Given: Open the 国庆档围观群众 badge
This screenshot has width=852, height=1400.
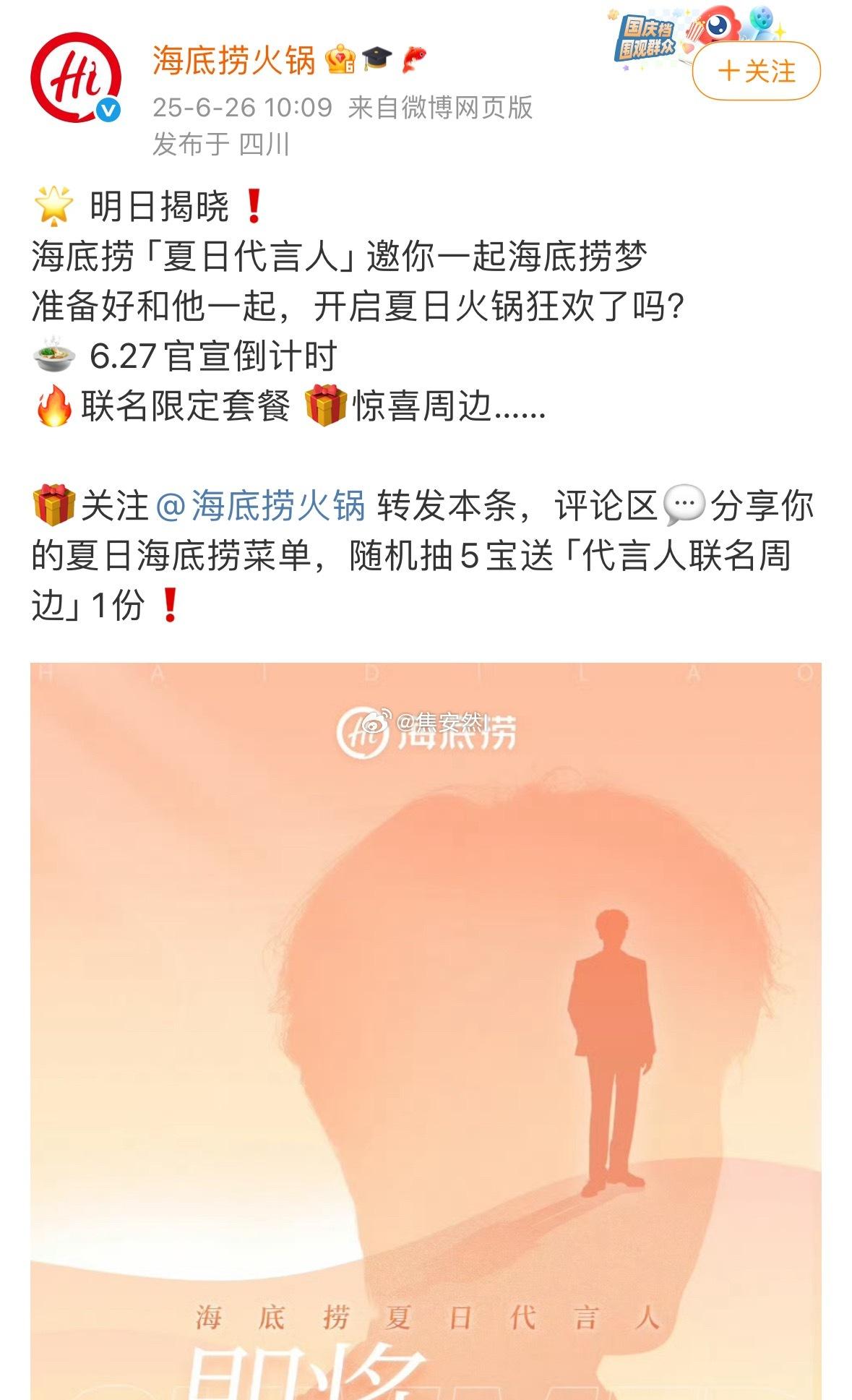Looking at the screenshot, I should (x=645, y=39).
